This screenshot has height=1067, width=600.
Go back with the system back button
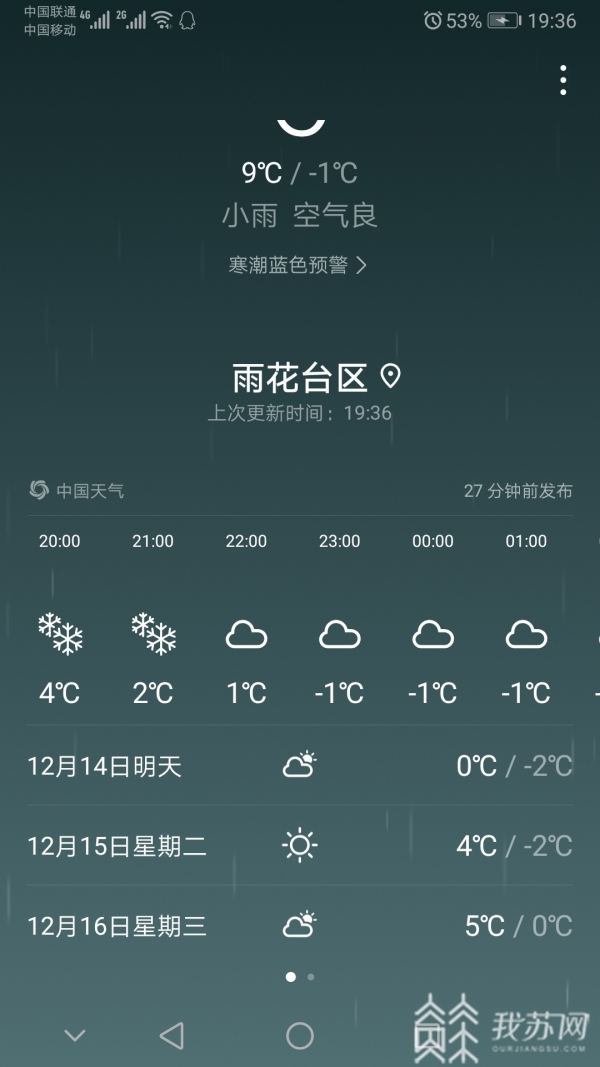(x=172, y=1035)
